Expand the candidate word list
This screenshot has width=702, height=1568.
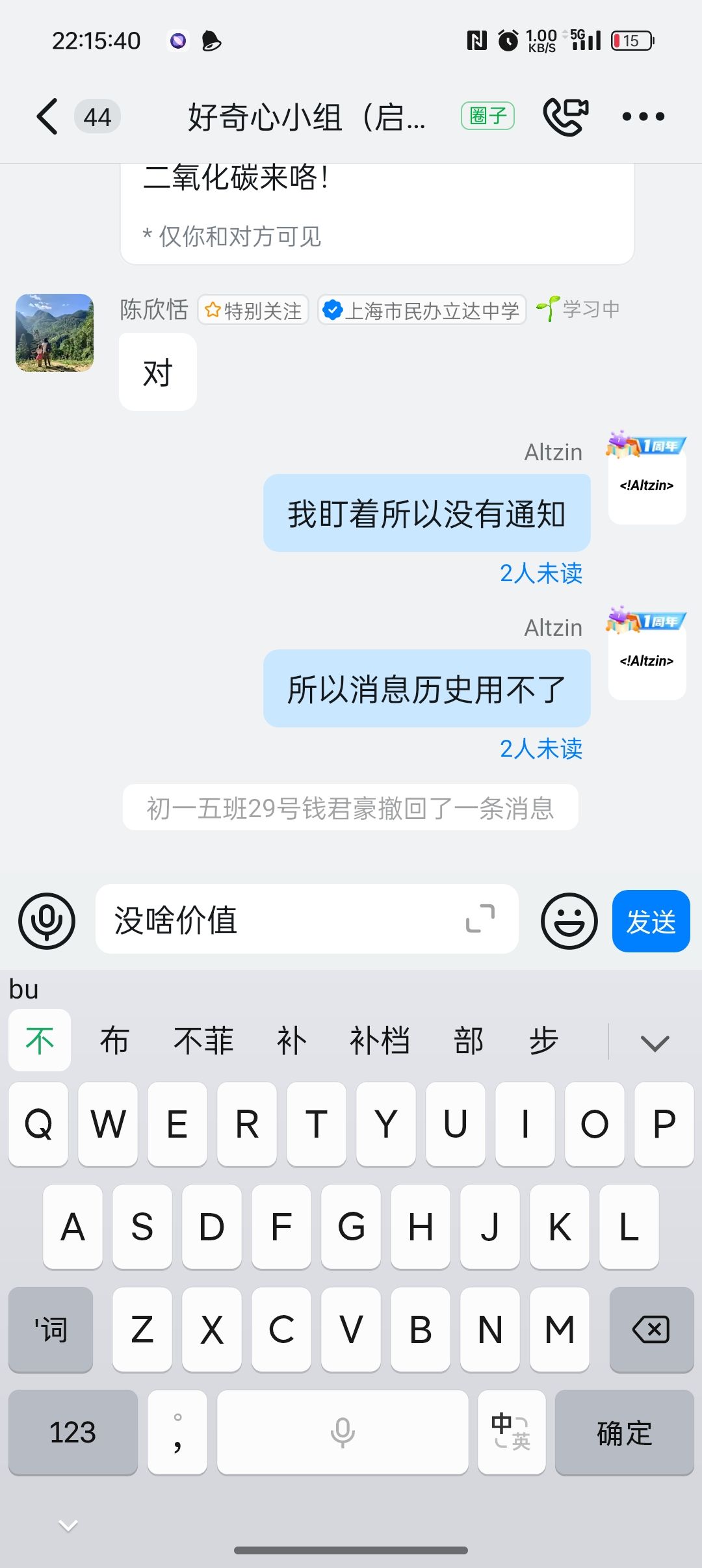tap(655, 1043)
